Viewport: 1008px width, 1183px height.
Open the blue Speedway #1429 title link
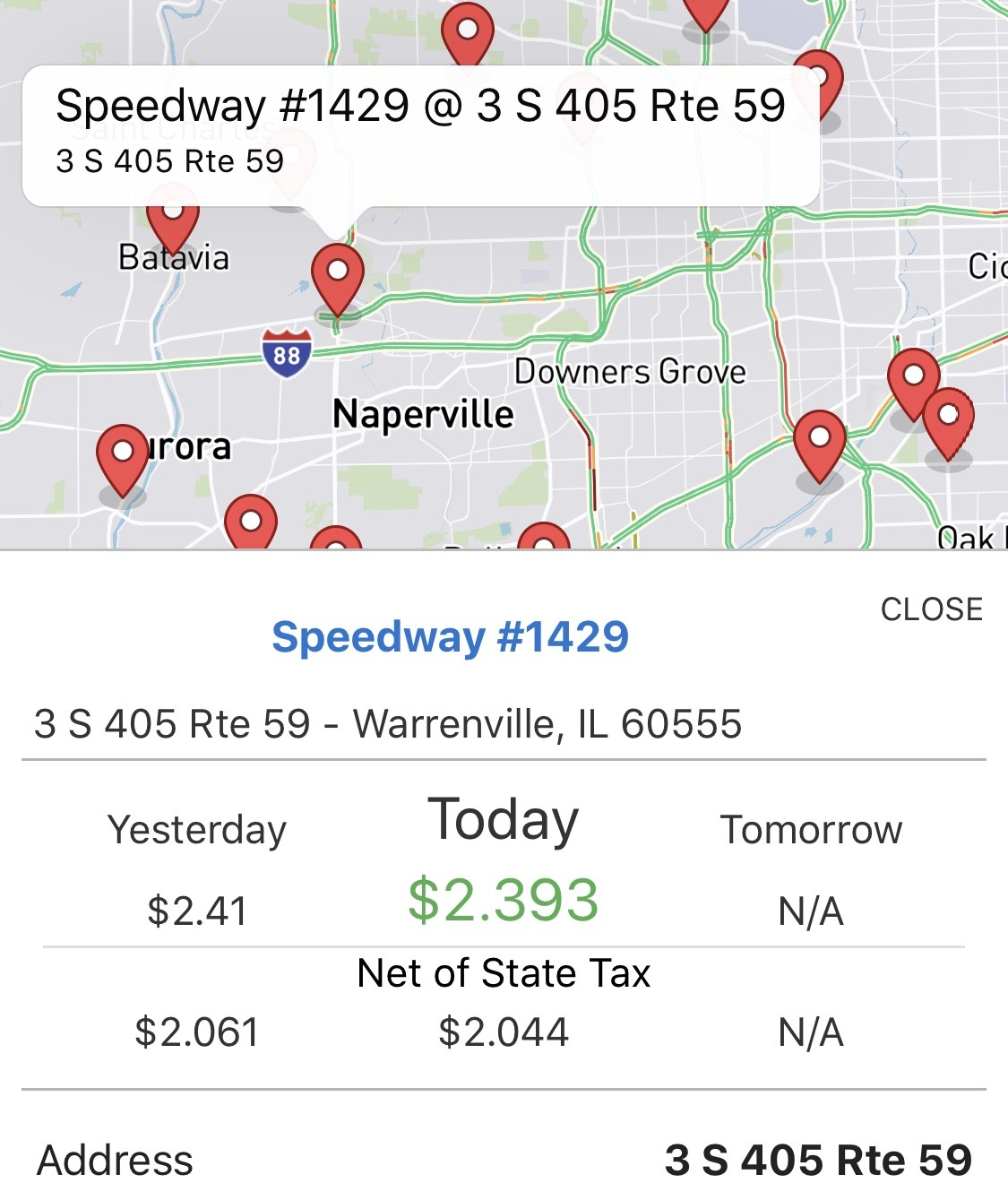point(450,637)
